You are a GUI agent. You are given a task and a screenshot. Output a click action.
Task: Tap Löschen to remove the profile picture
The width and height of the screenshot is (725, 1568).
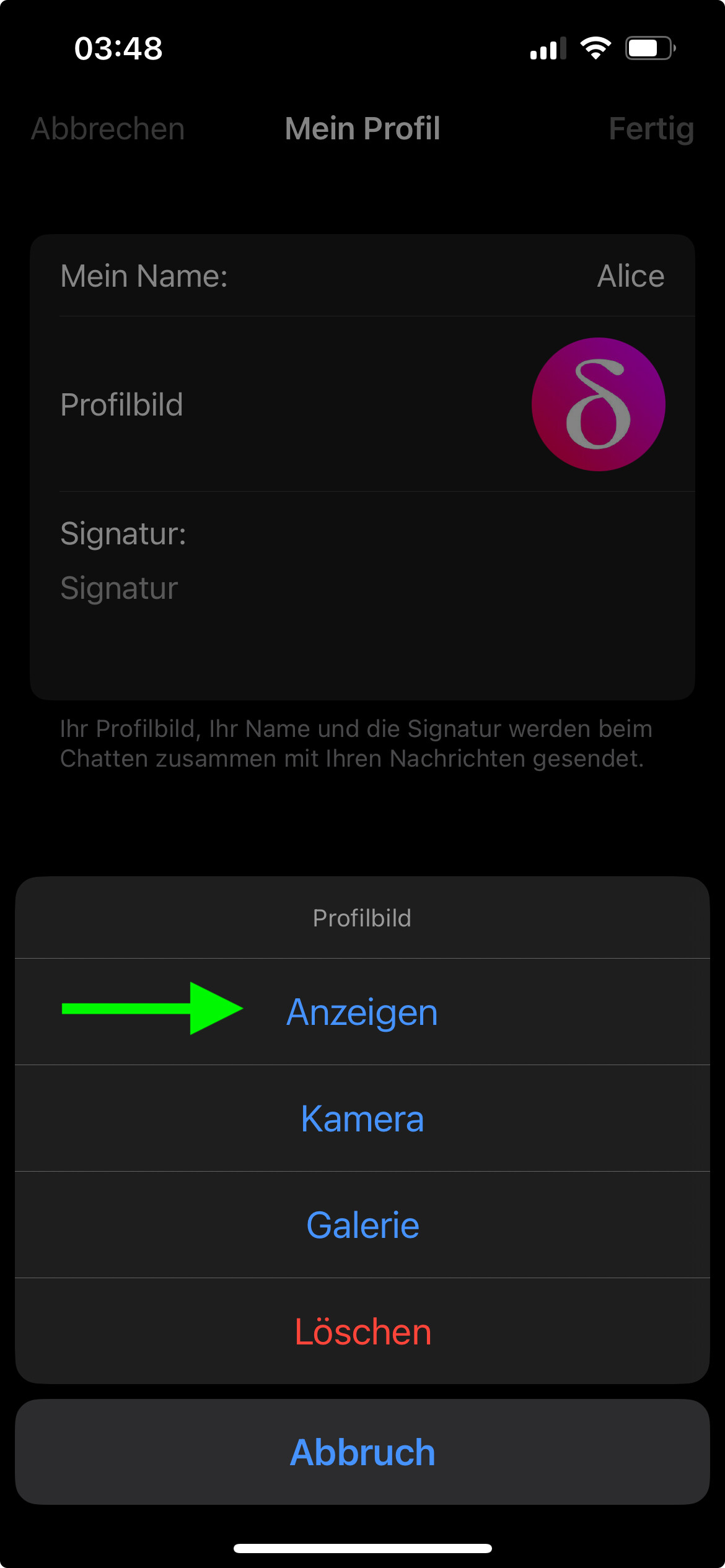coord(362,1331)
